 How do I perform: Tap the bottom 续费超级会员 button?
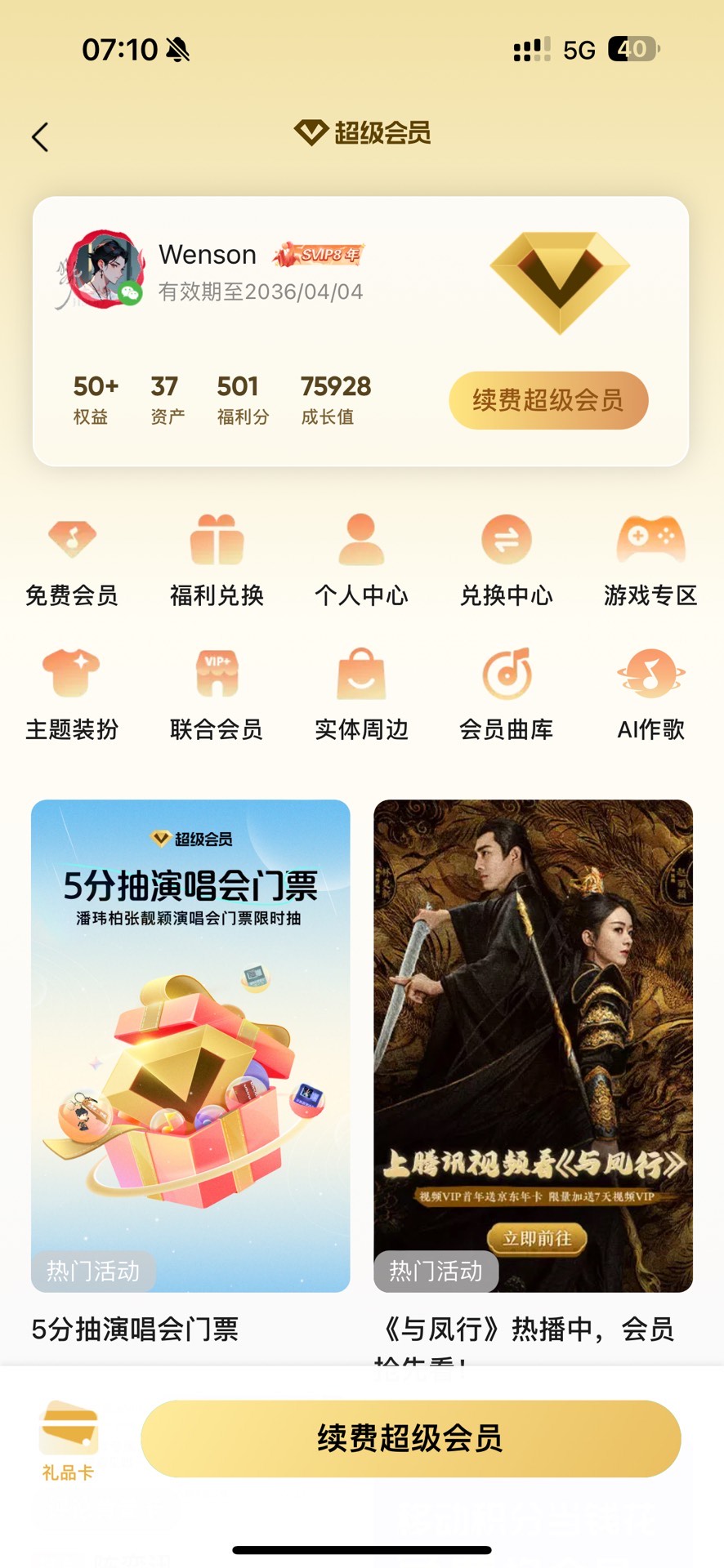point(410,1438)
